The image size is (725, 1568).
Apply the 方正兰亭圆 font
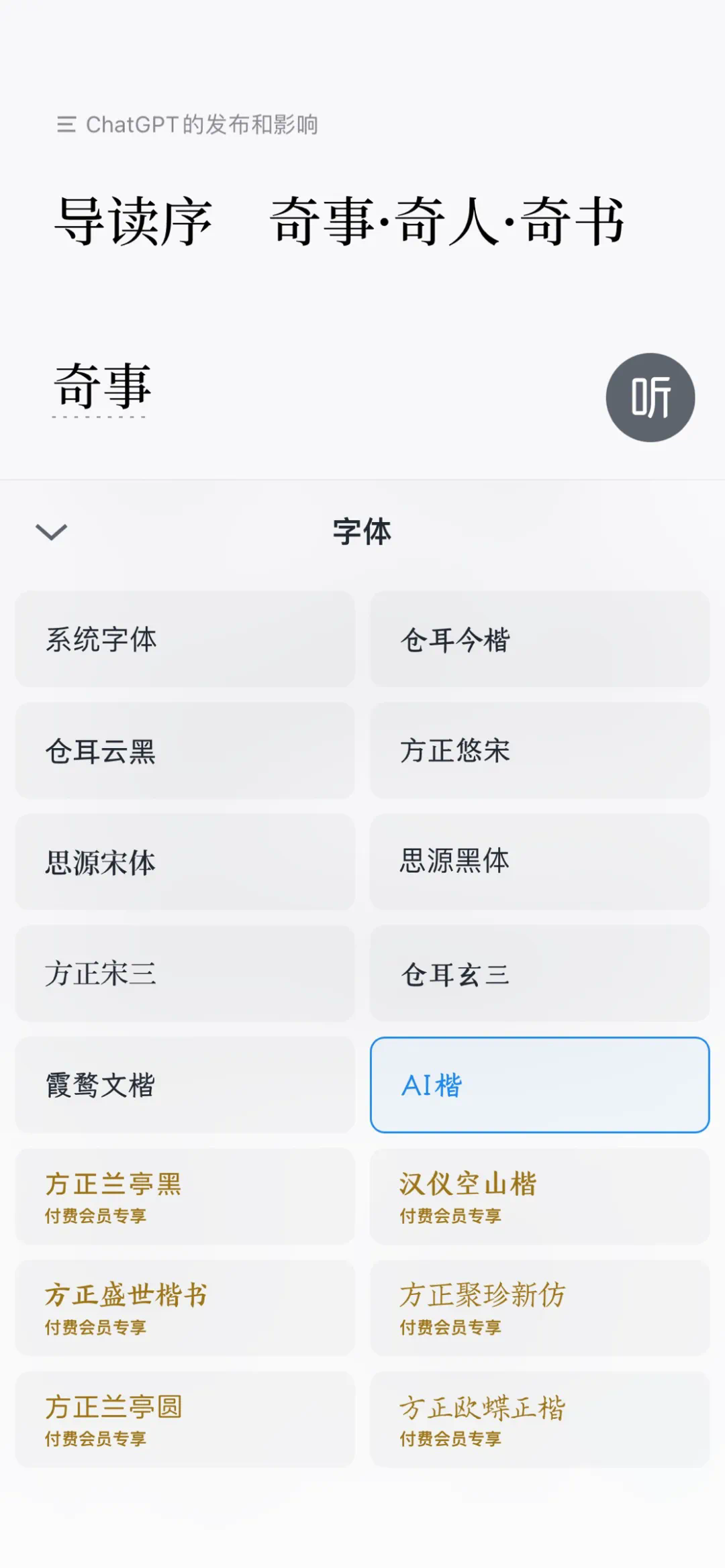click(x=184, y=1421)
